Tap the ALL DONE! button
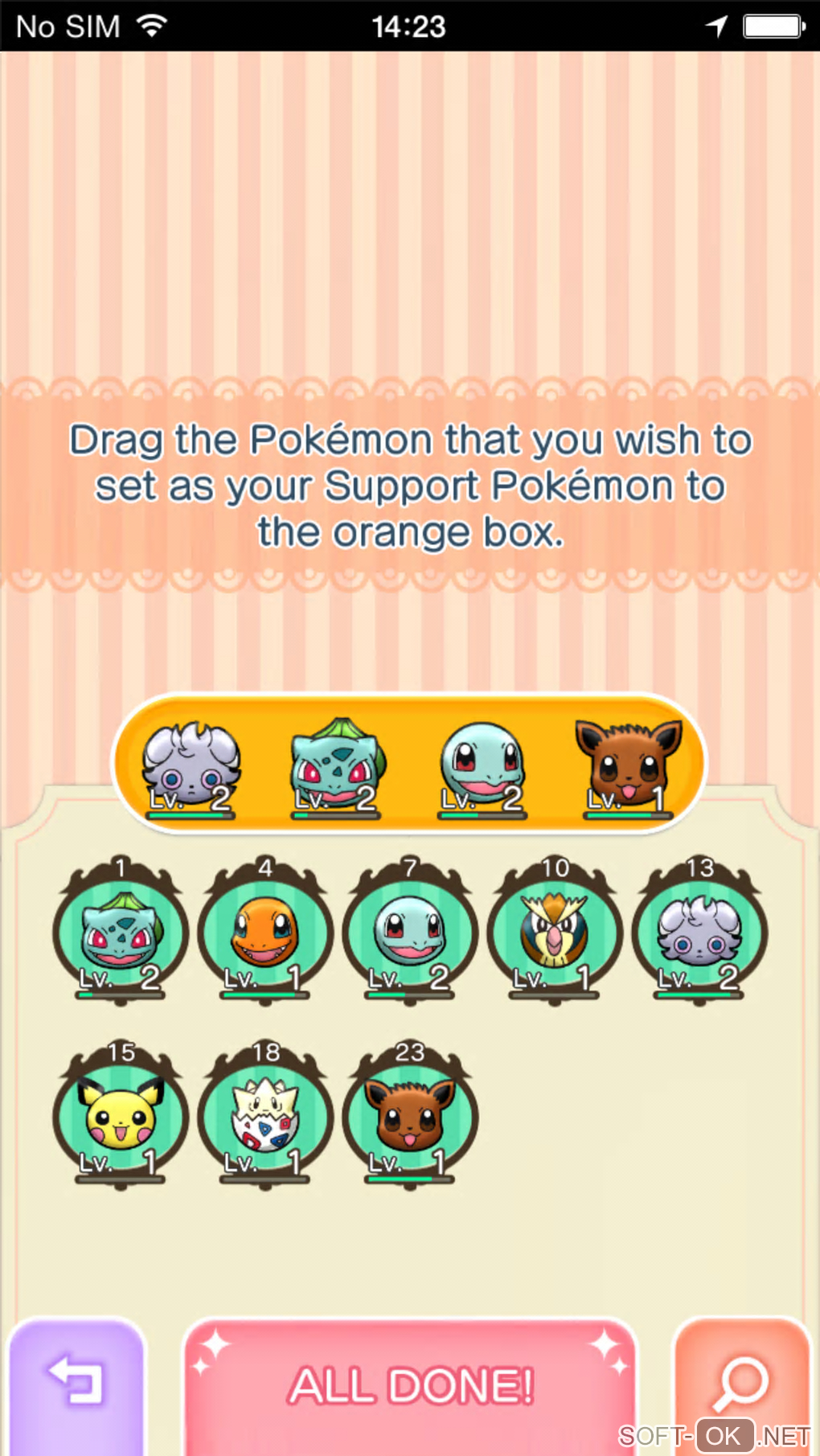 tap(410, 1385)
